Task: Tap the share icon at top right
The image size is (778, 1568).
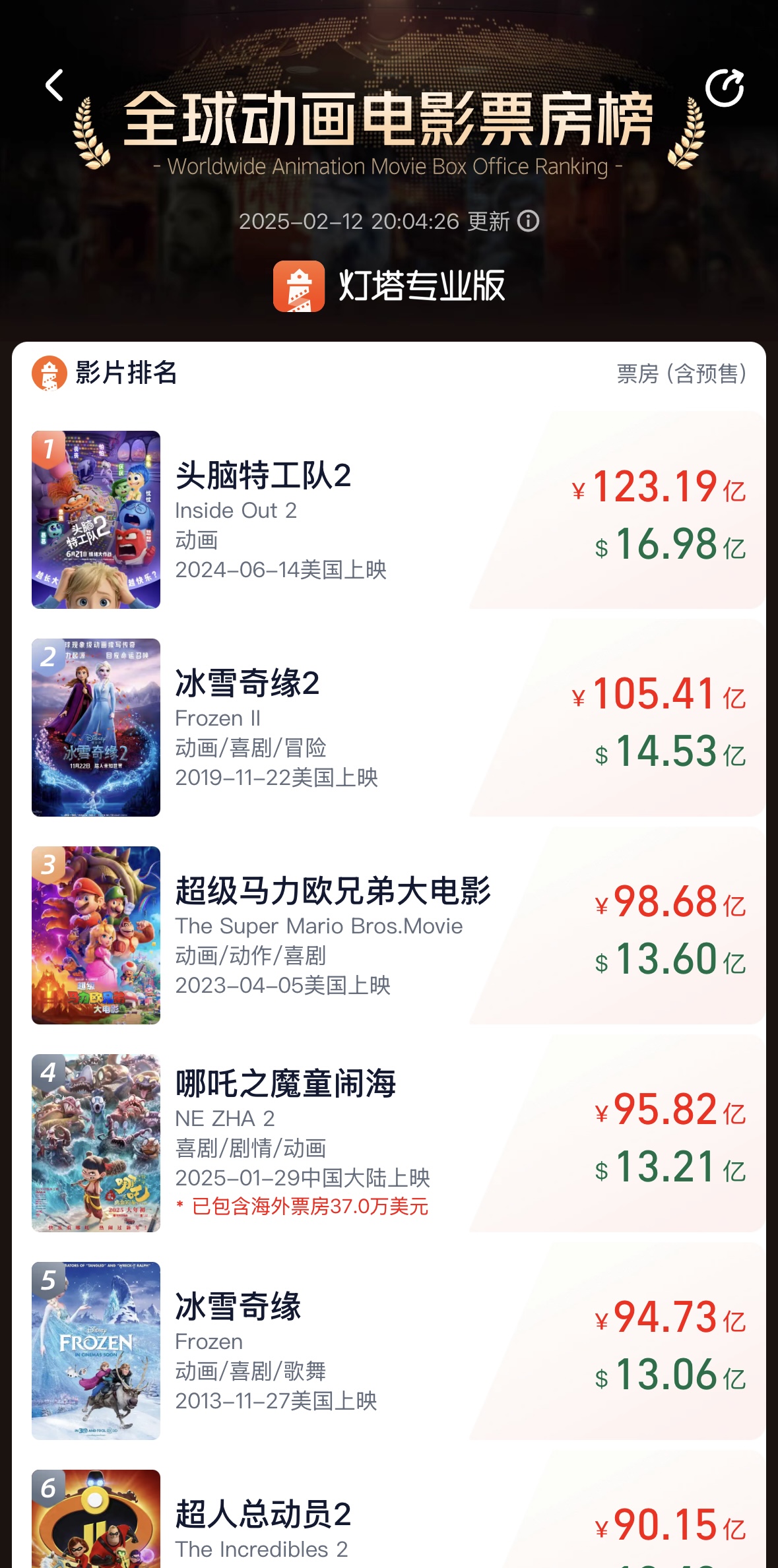Action: tap(724, 88)
